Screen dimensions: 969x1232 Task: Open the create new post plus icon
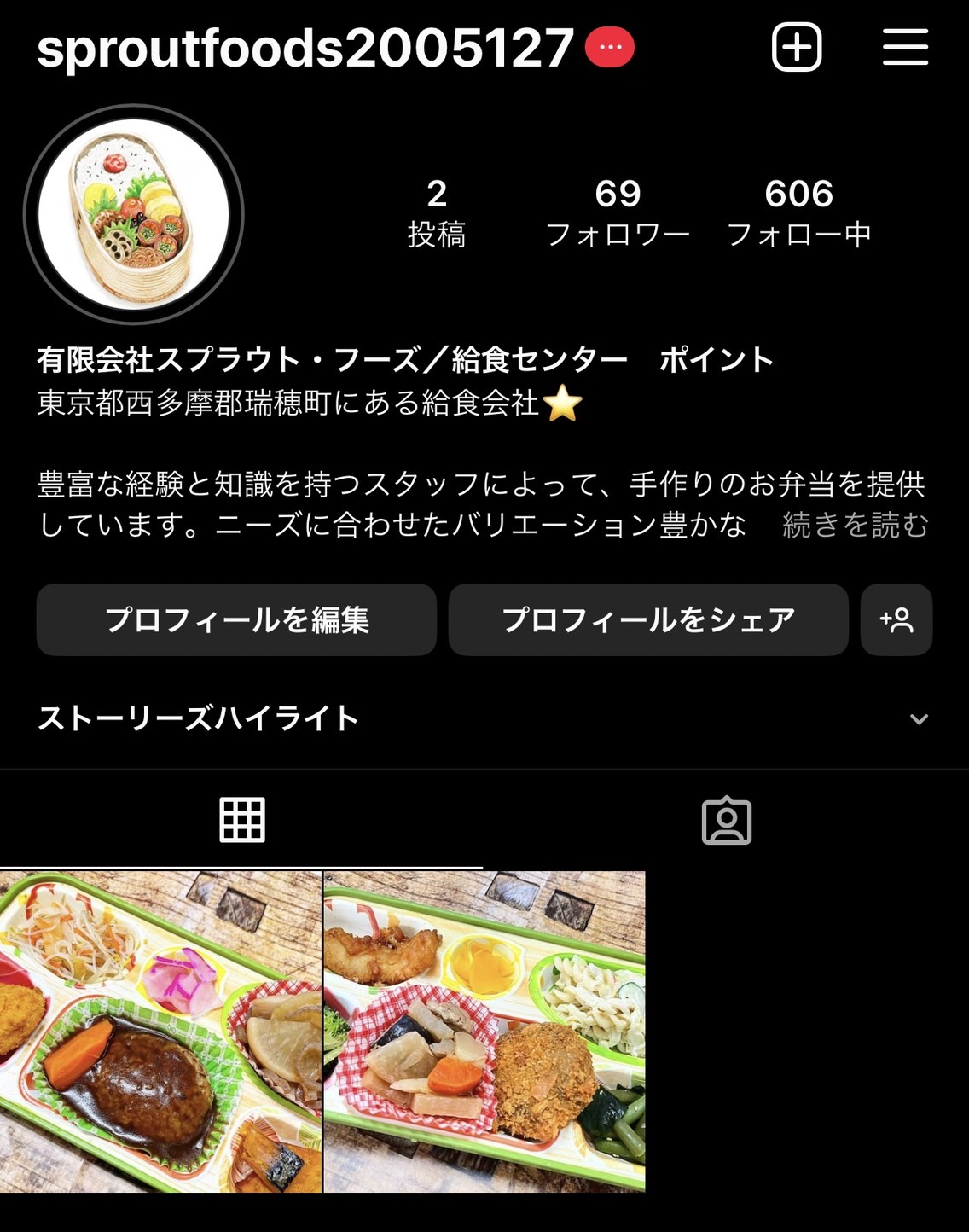pos(797,48)
